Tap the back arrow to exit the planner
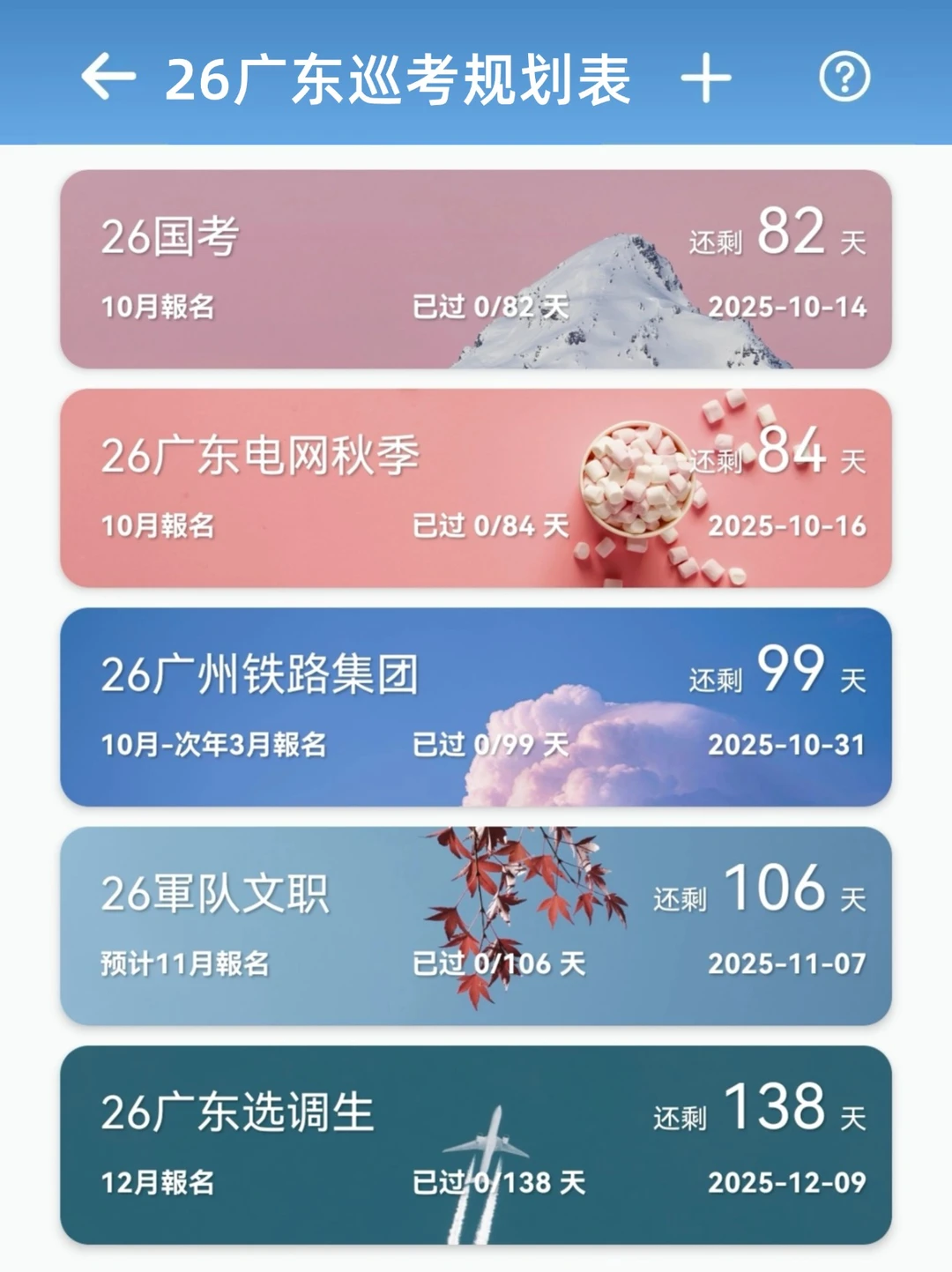The height and width of the screenshot is (1272, 952). (x=108, y=79)
